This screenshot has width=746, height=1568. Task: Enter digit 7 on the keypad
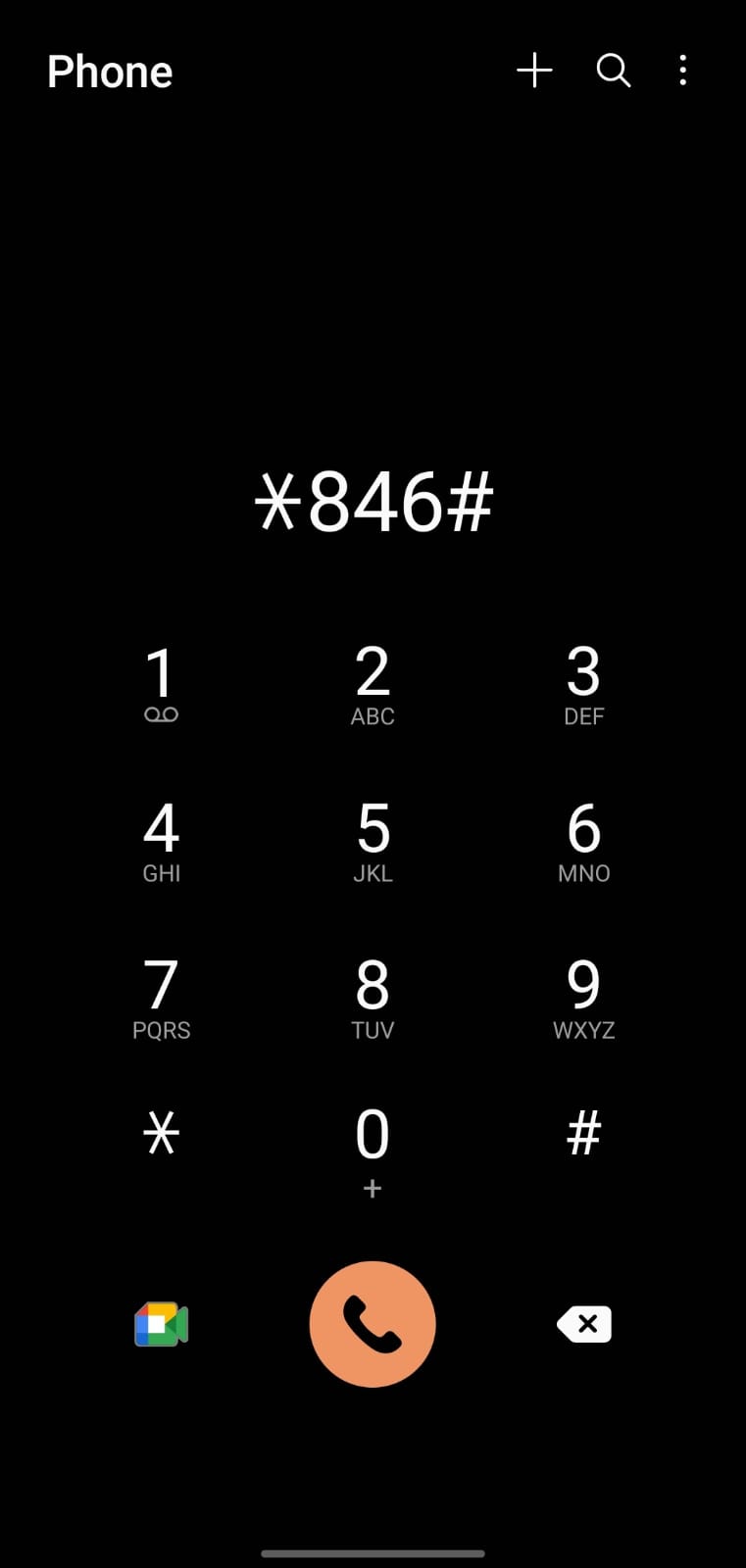(162, 998)
